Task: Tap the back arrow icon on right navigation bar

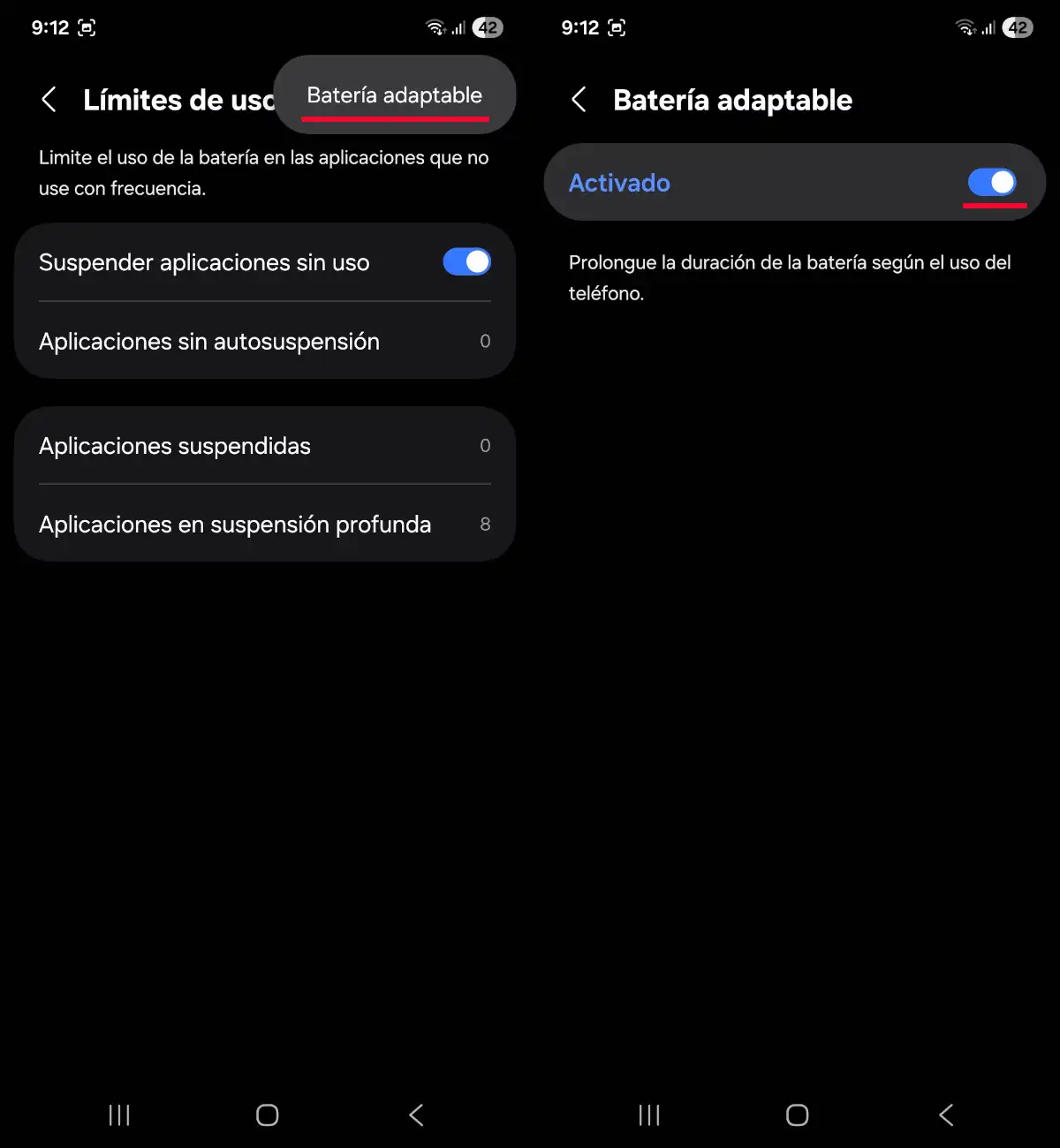Action: click(x=945, y=1114)
